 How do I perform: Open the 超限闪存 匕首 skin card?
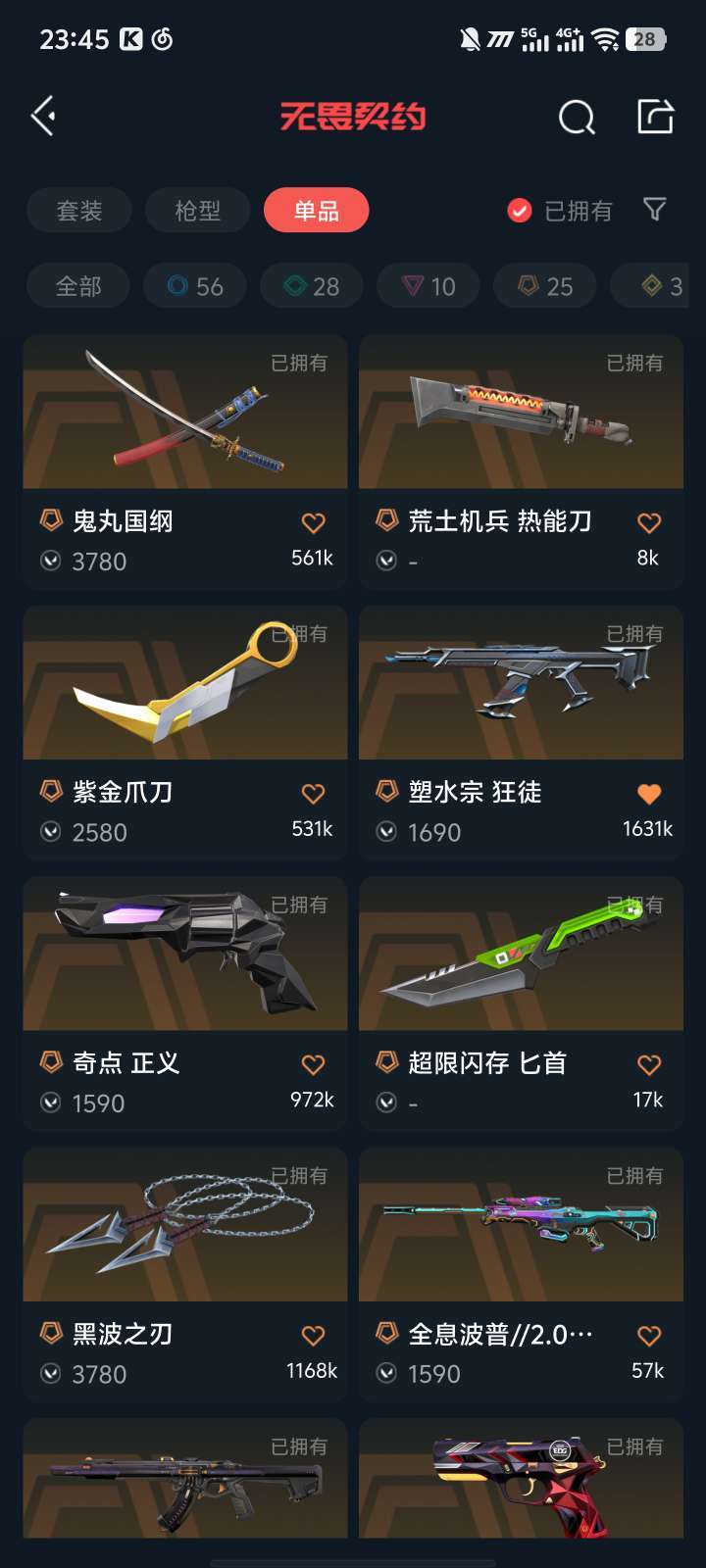(521, 1004)
